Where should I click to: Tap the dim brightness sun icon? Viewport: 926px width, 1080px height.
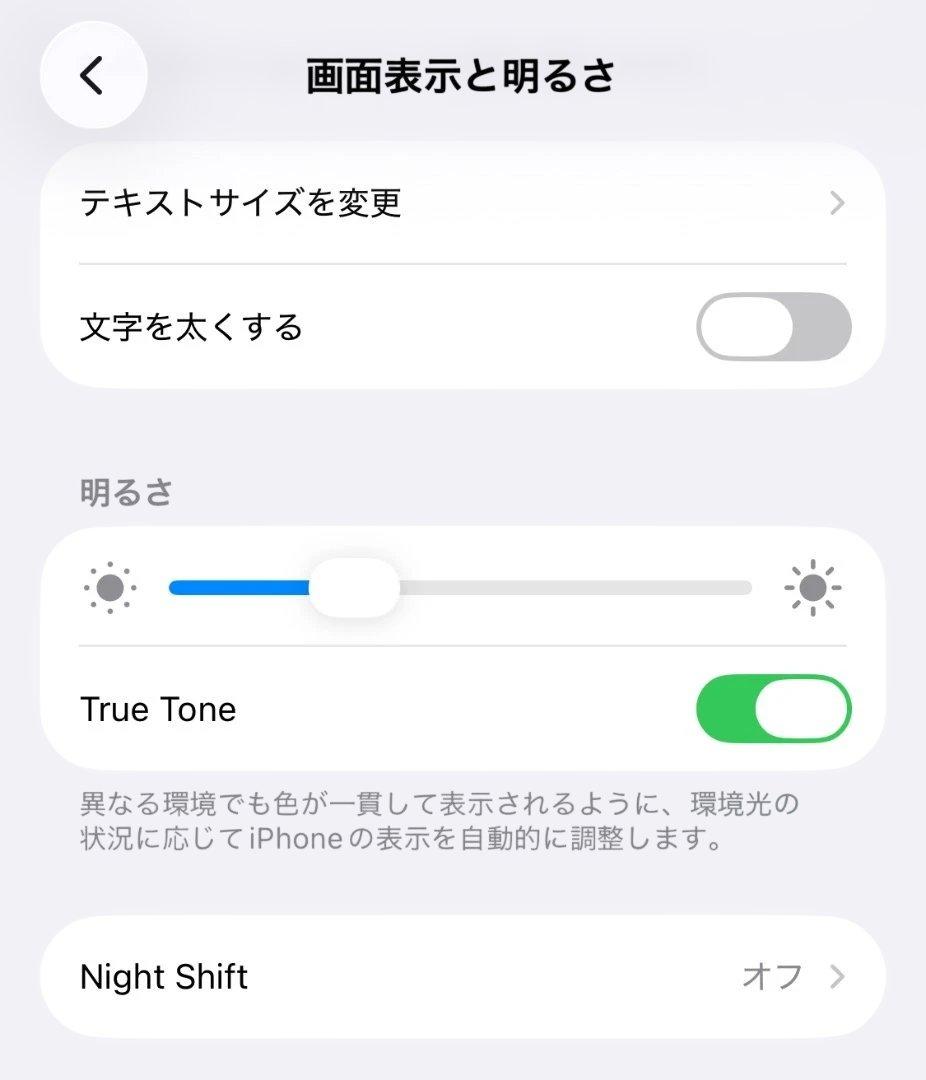tap(110, 587)
